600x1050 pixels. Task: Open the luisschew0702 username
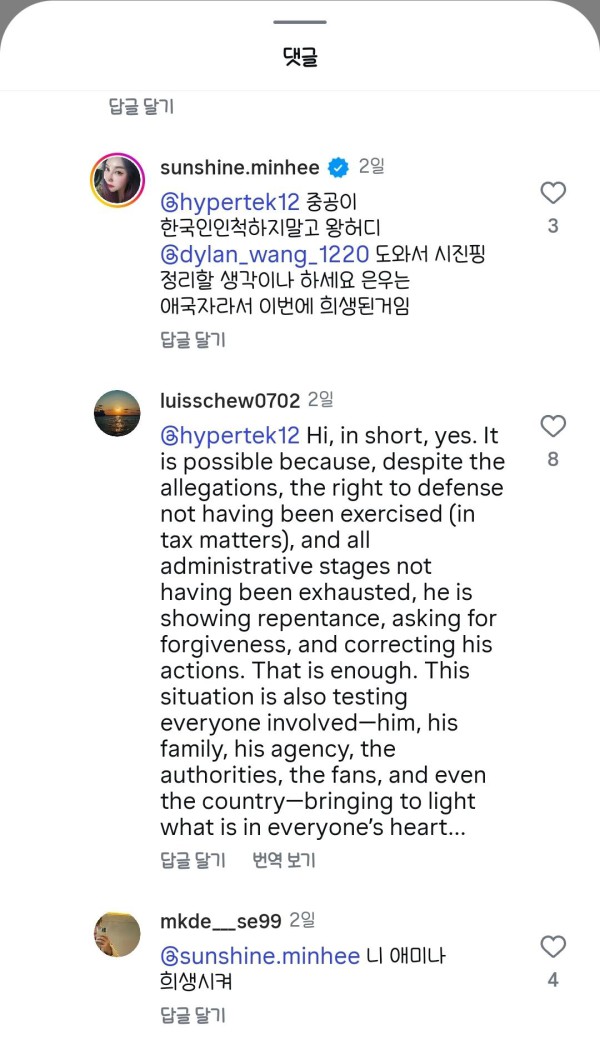(x=230, y=400)
